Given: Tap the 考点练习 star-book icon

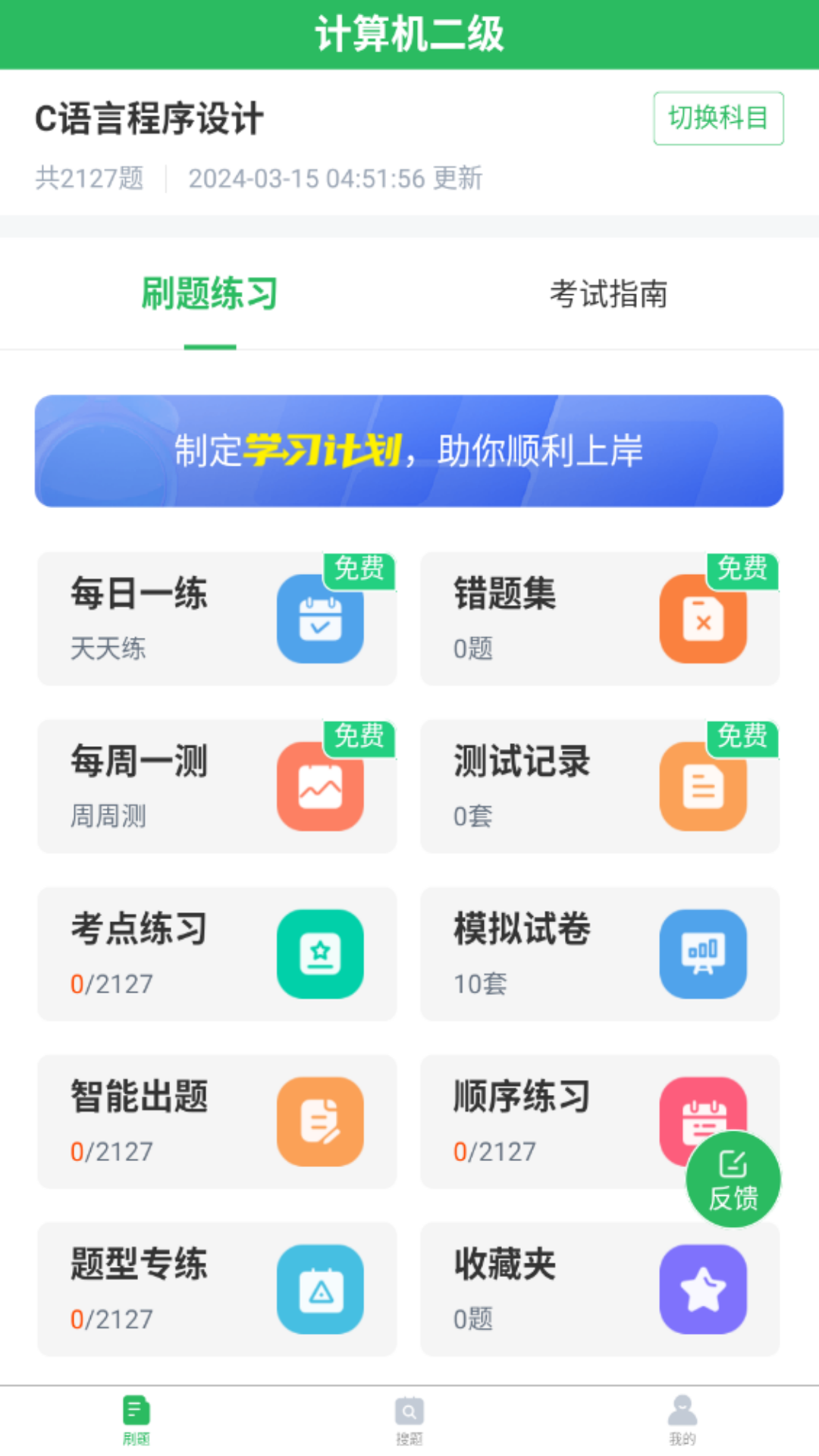Looking at the screenshot, I should tap(320, 954).
